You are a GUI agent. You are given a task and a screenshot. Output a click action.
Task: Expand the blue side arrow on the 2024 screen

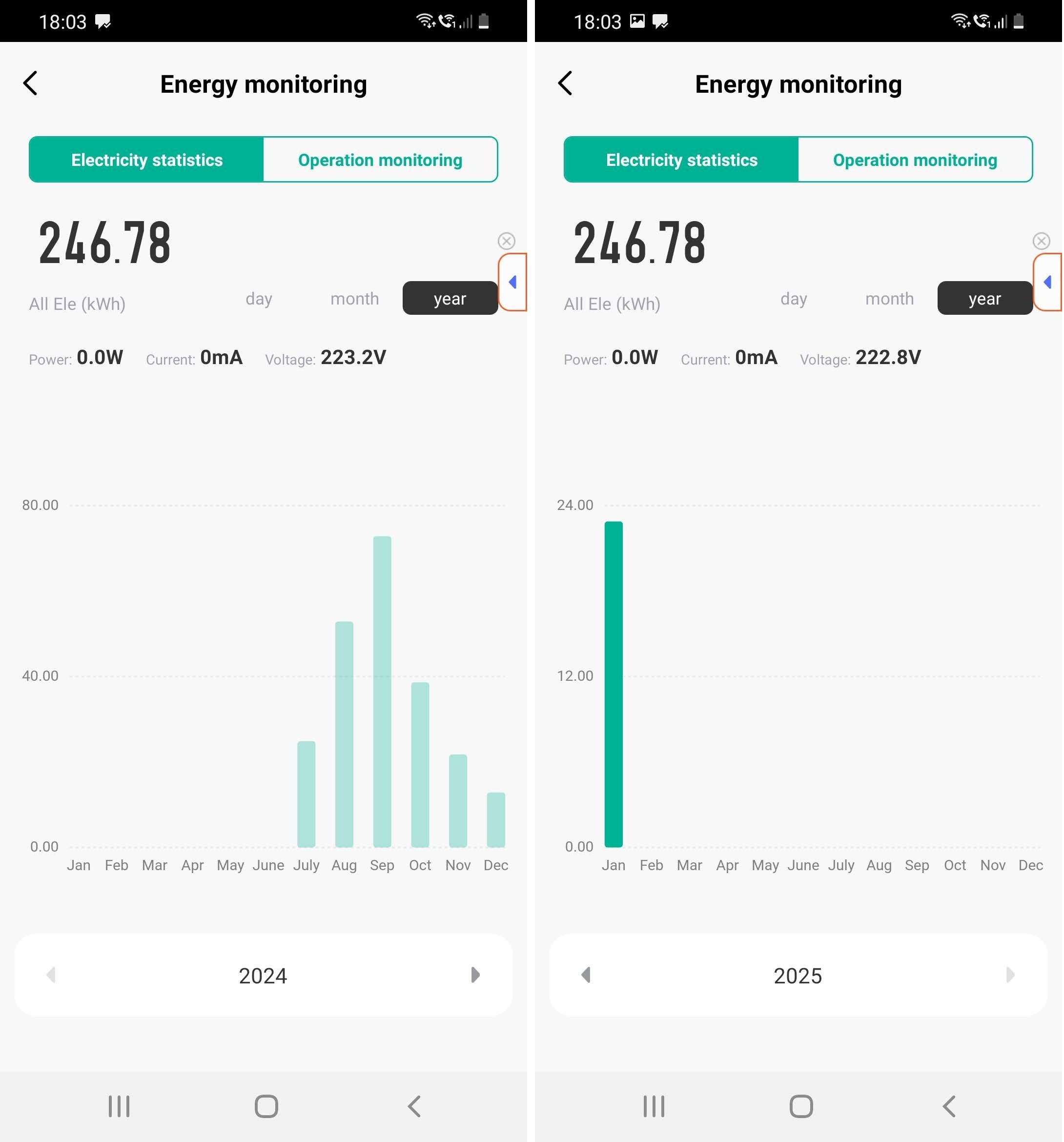tap(513, 282)
